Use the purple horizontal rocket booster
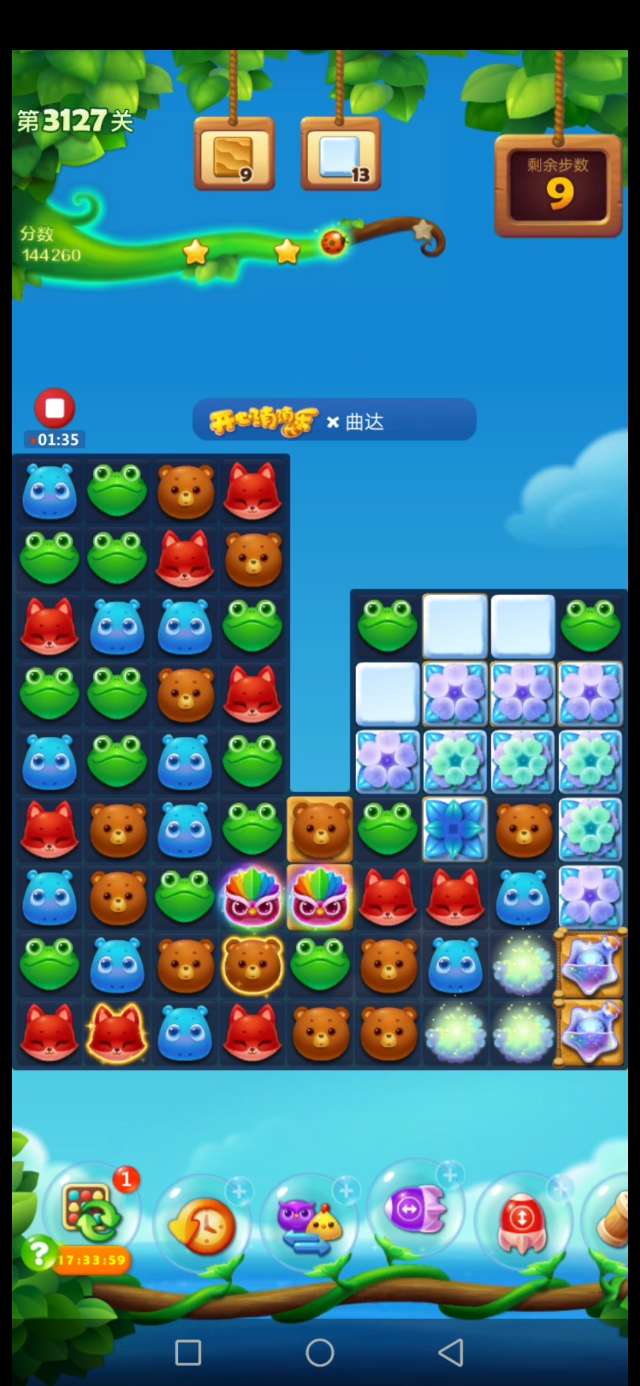This screenshot has height=1386, width=640. pyautogui.click(x=414, y=1211)
